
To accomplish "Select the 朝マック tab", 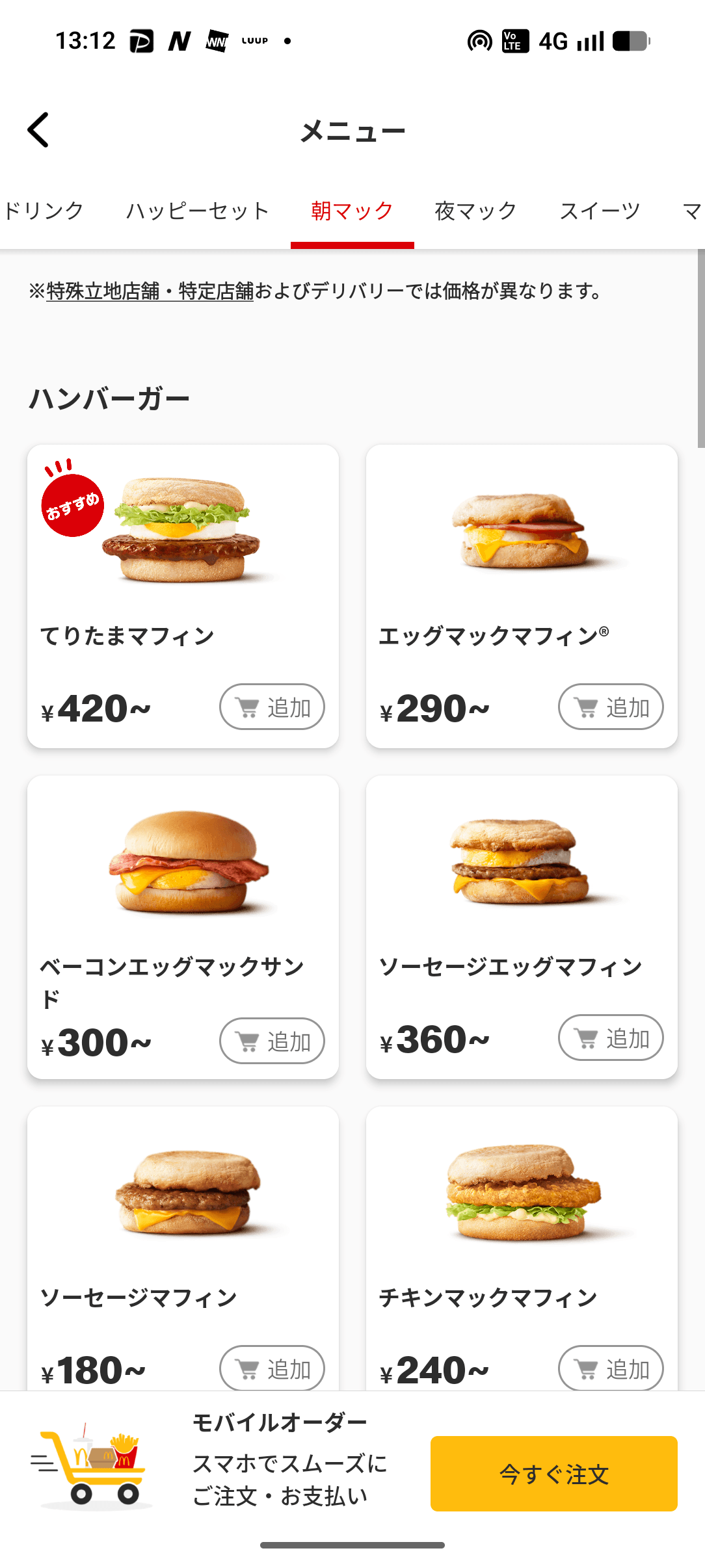I will [x=352, y=211].
